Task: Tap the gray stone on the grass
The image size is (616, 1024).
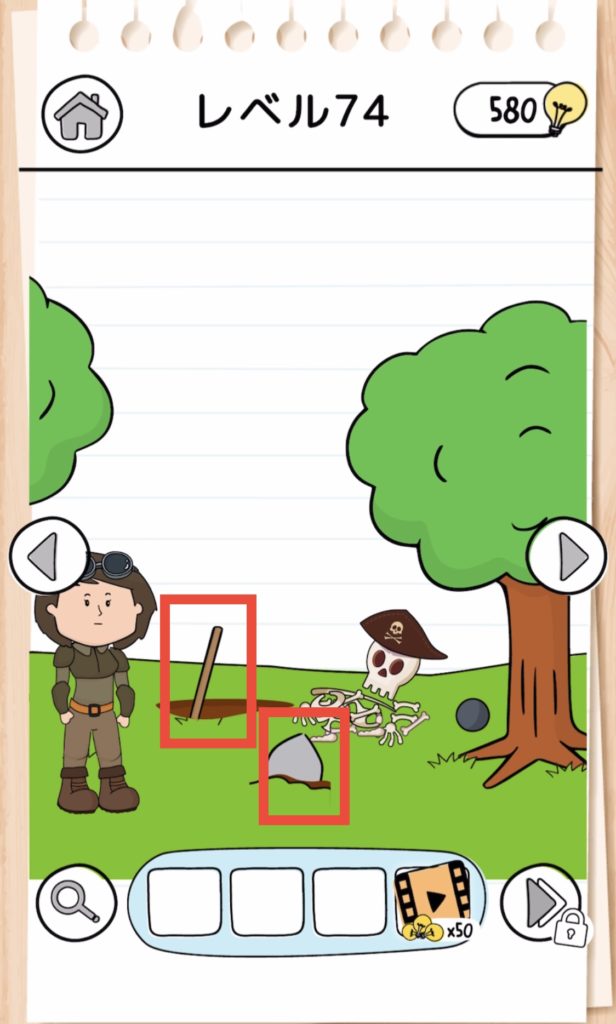Action: 296,763
